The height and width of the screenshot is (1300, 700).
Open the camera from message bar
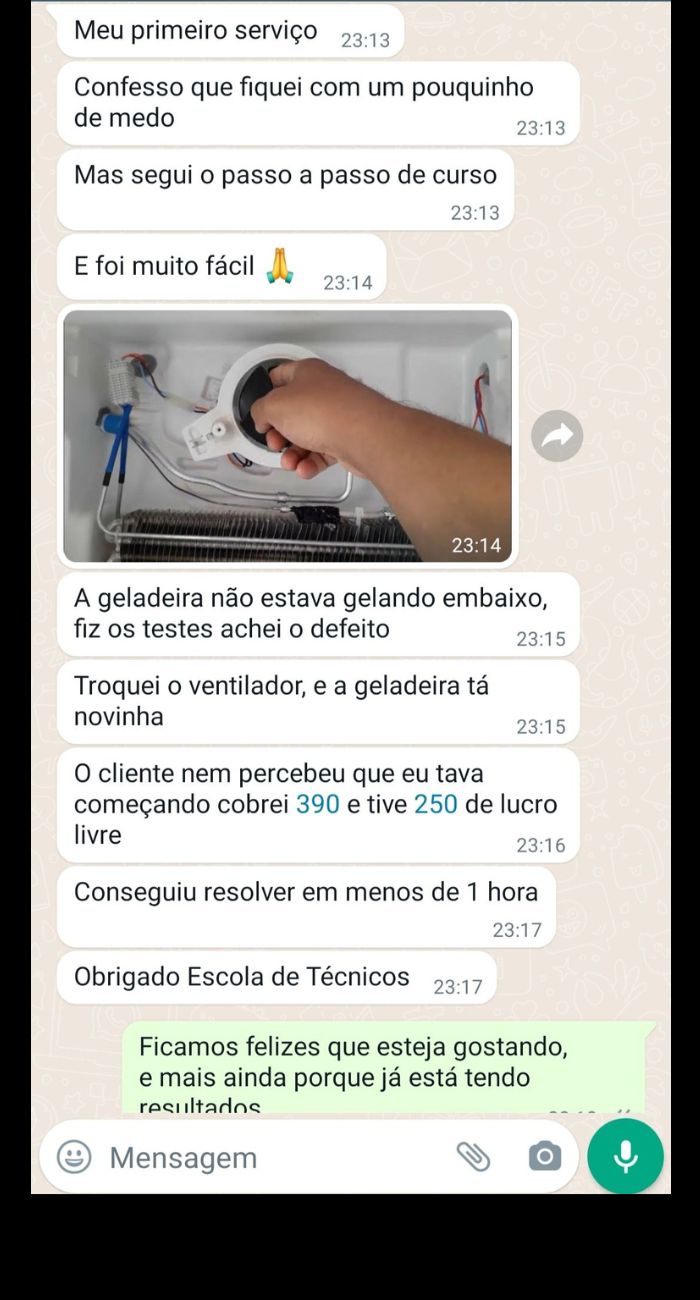click(544, 1157)
